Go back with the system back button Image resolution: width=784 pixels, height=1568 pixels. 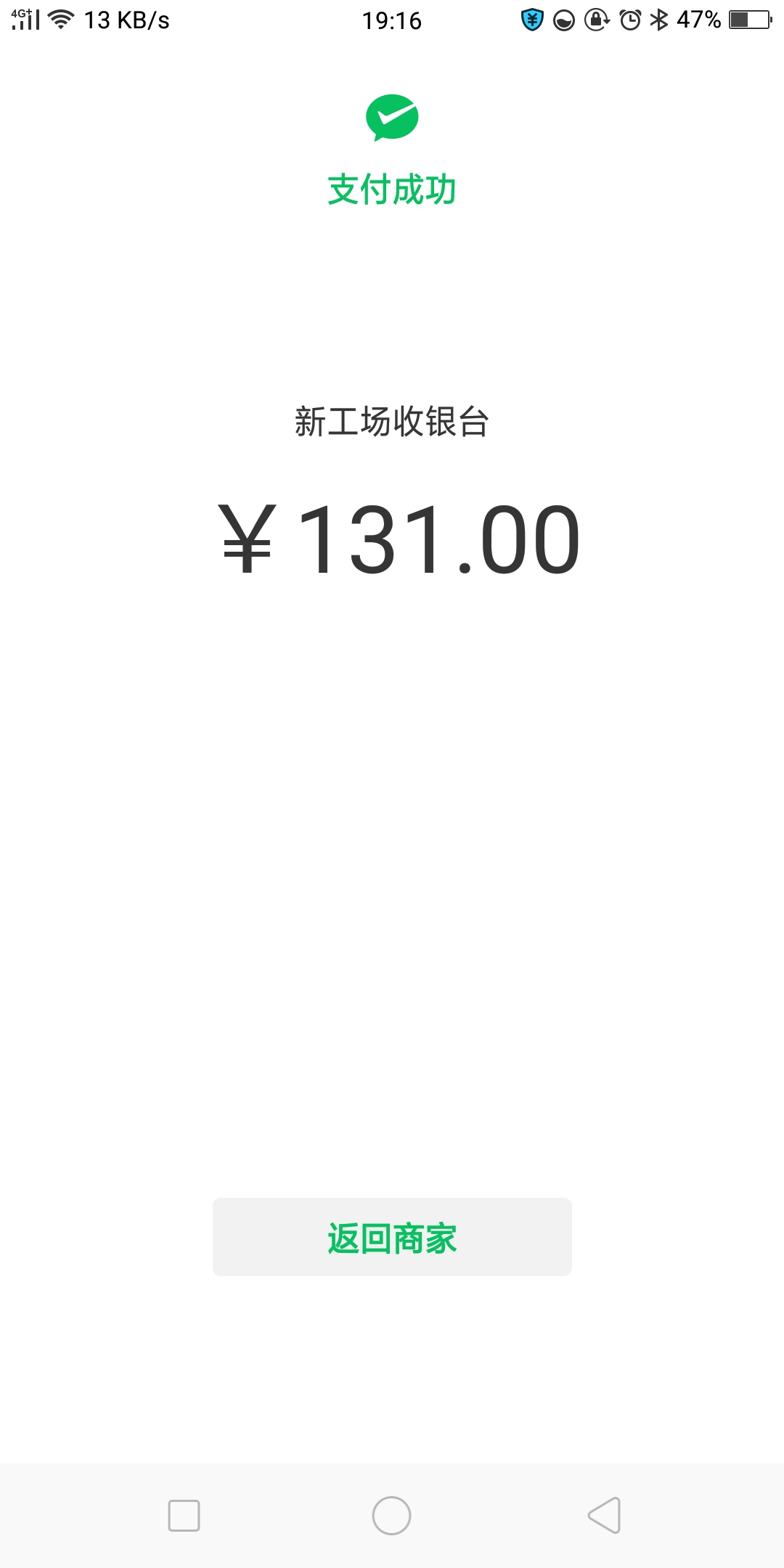(x=604, y=1516)
